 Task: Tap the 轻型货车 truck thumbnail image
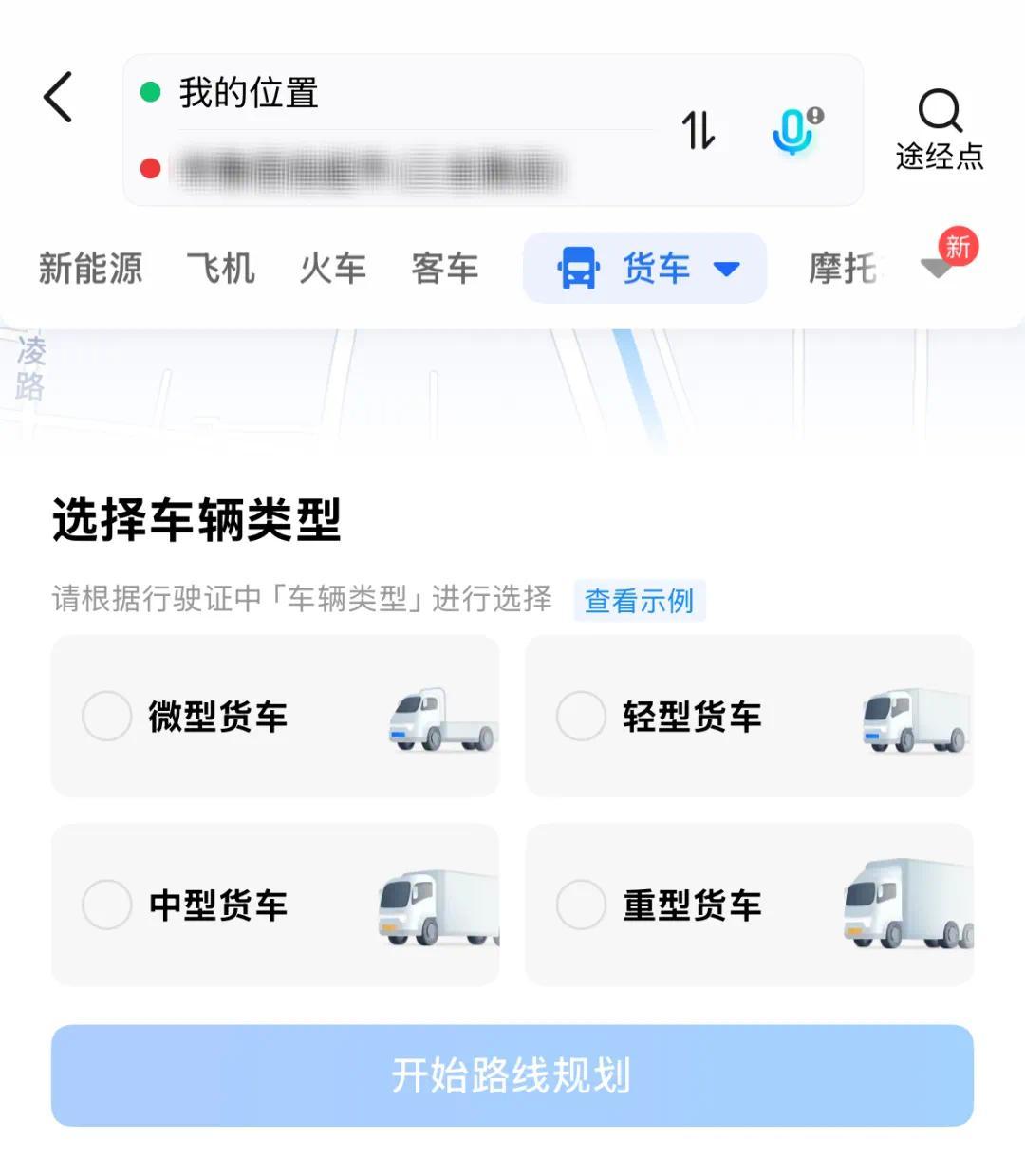tap(914, 719)
